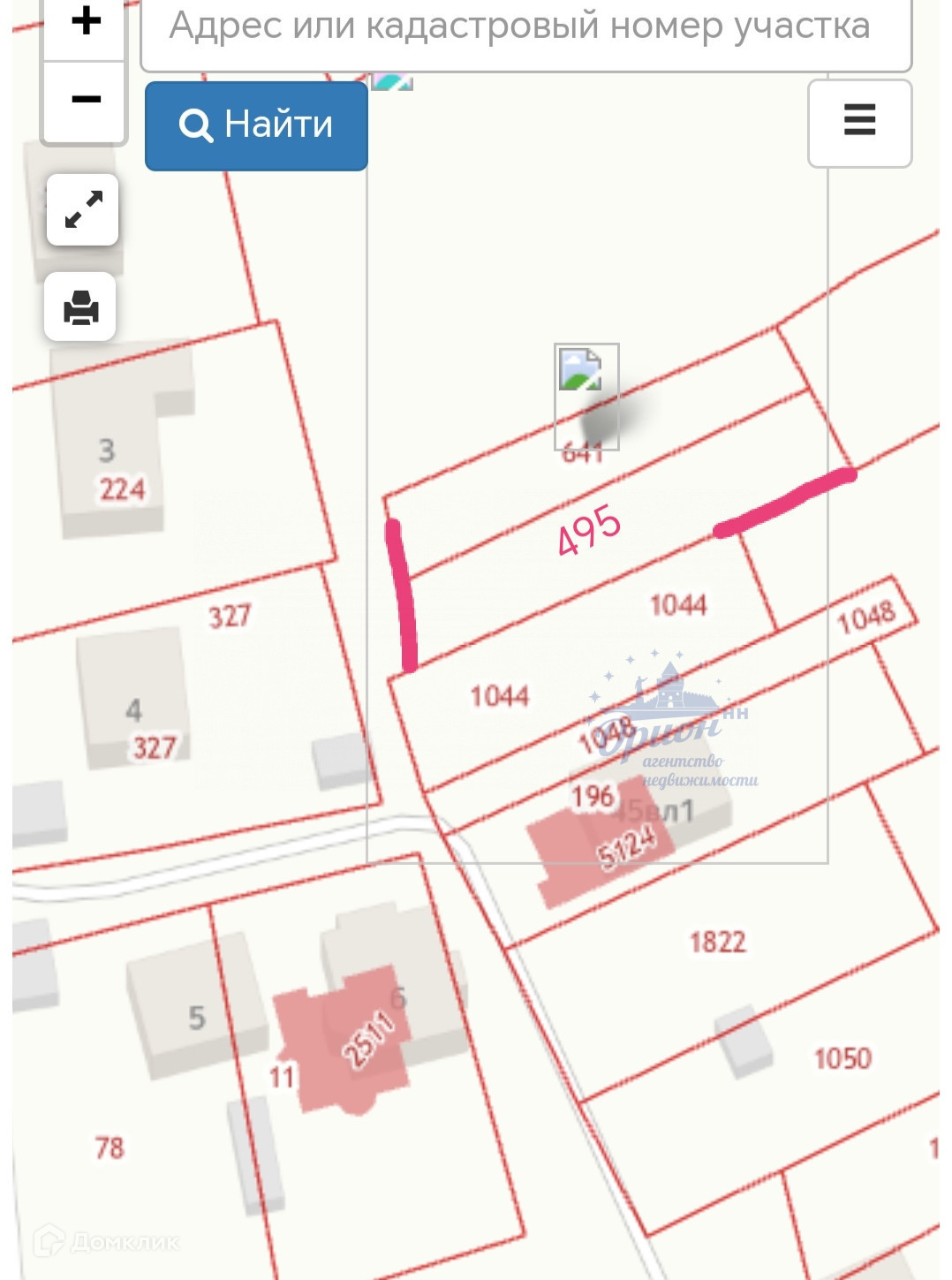Open the hamburger menu

click(x=859, y=123)
